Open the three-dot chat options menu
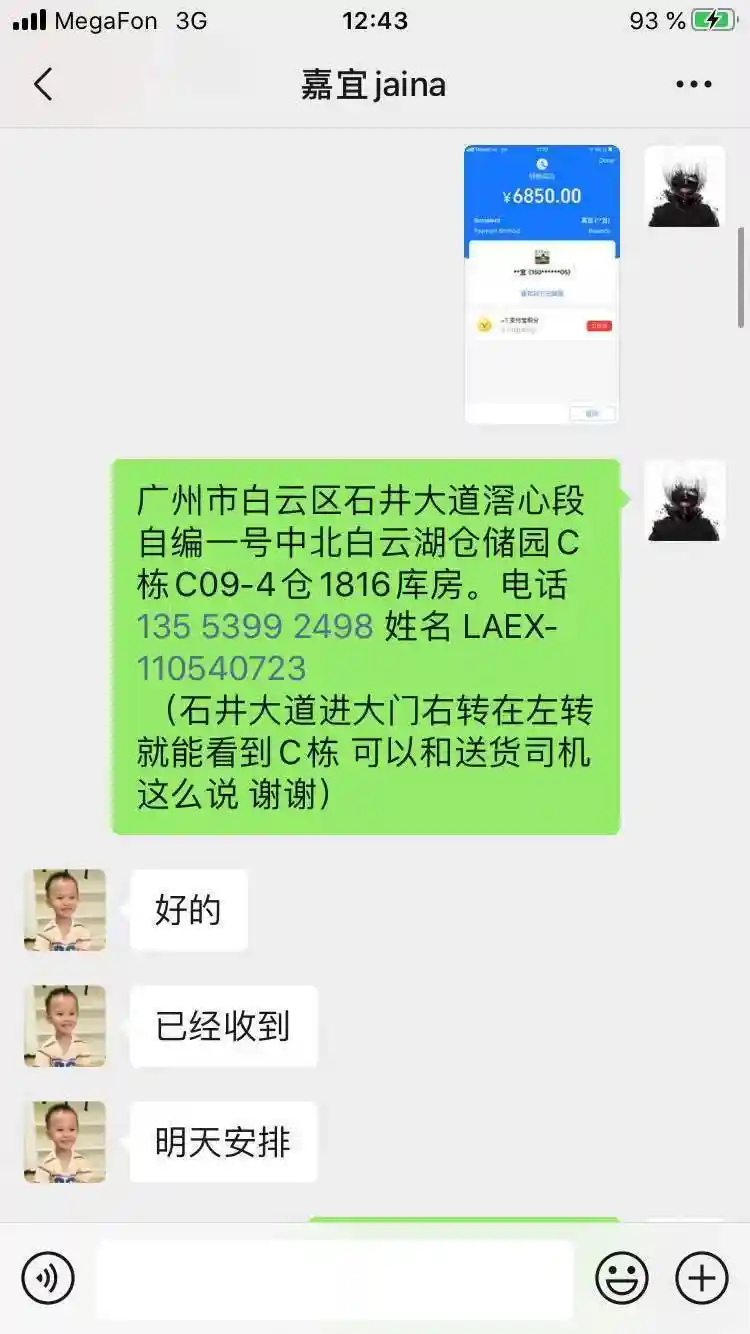Viewport: 750px width, 1334px height. [x=693, y=85]
